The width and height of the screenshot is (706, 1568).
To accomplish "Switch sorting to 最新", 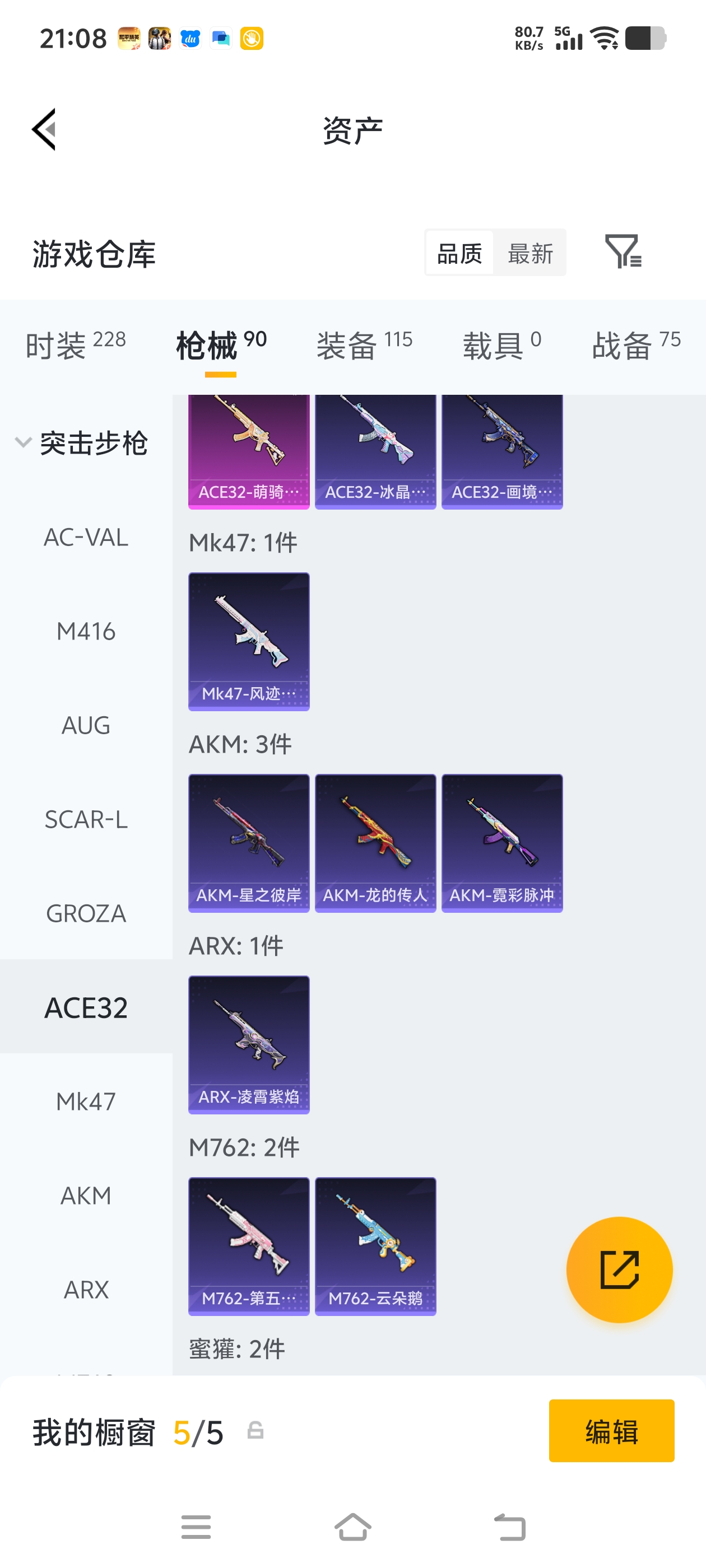I will [529, 253].
